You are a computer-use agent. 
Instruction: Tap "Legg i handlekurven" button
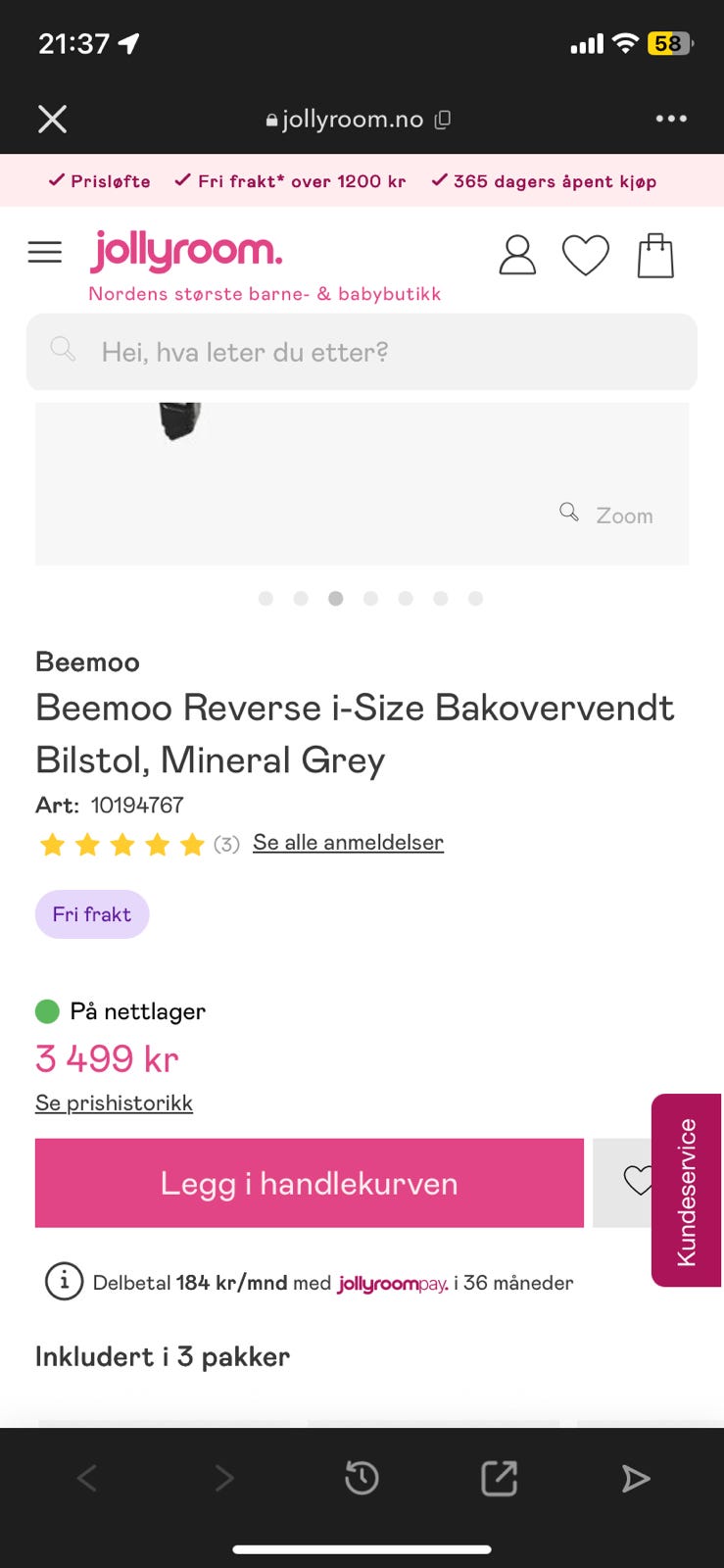coord(310,1183)
